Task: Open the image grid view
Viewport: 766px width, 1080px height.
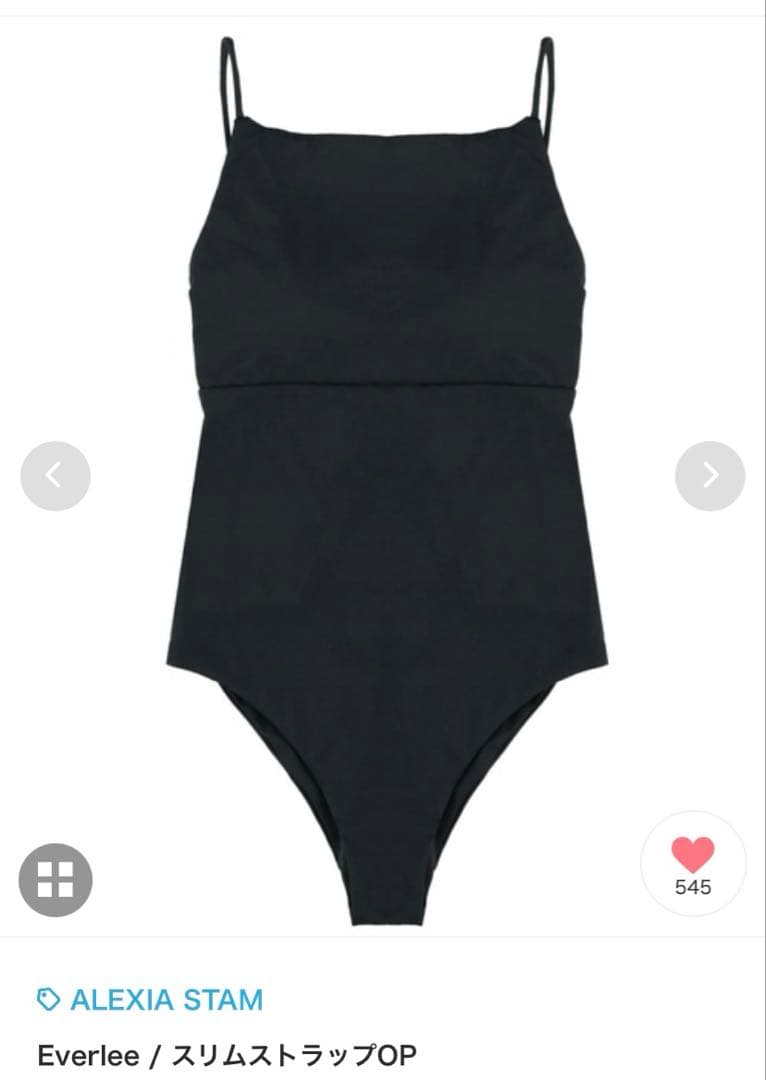Action: [55, 880]
